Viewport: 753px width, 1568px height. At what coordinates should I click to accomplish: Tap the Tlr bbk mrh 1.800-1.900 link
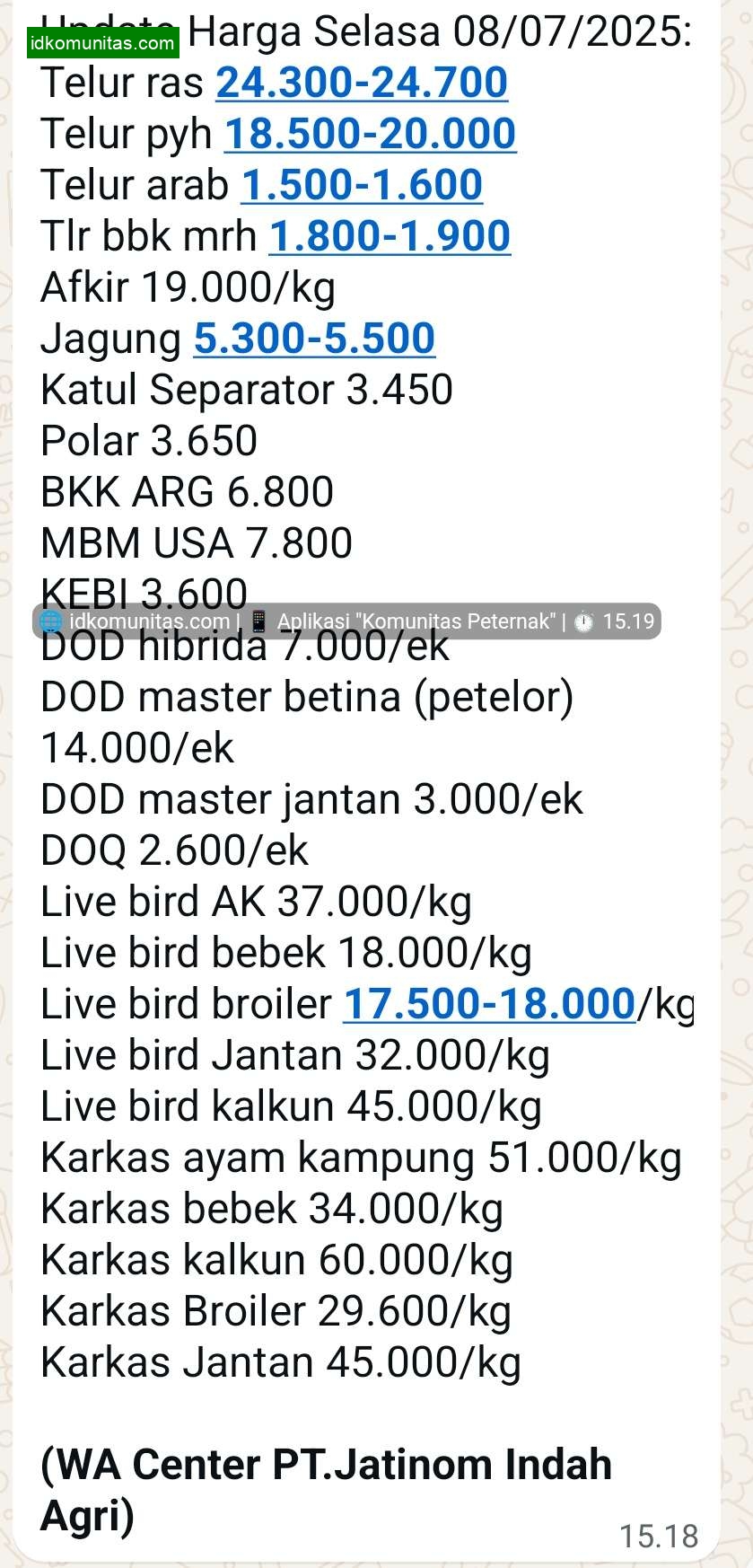390,236
